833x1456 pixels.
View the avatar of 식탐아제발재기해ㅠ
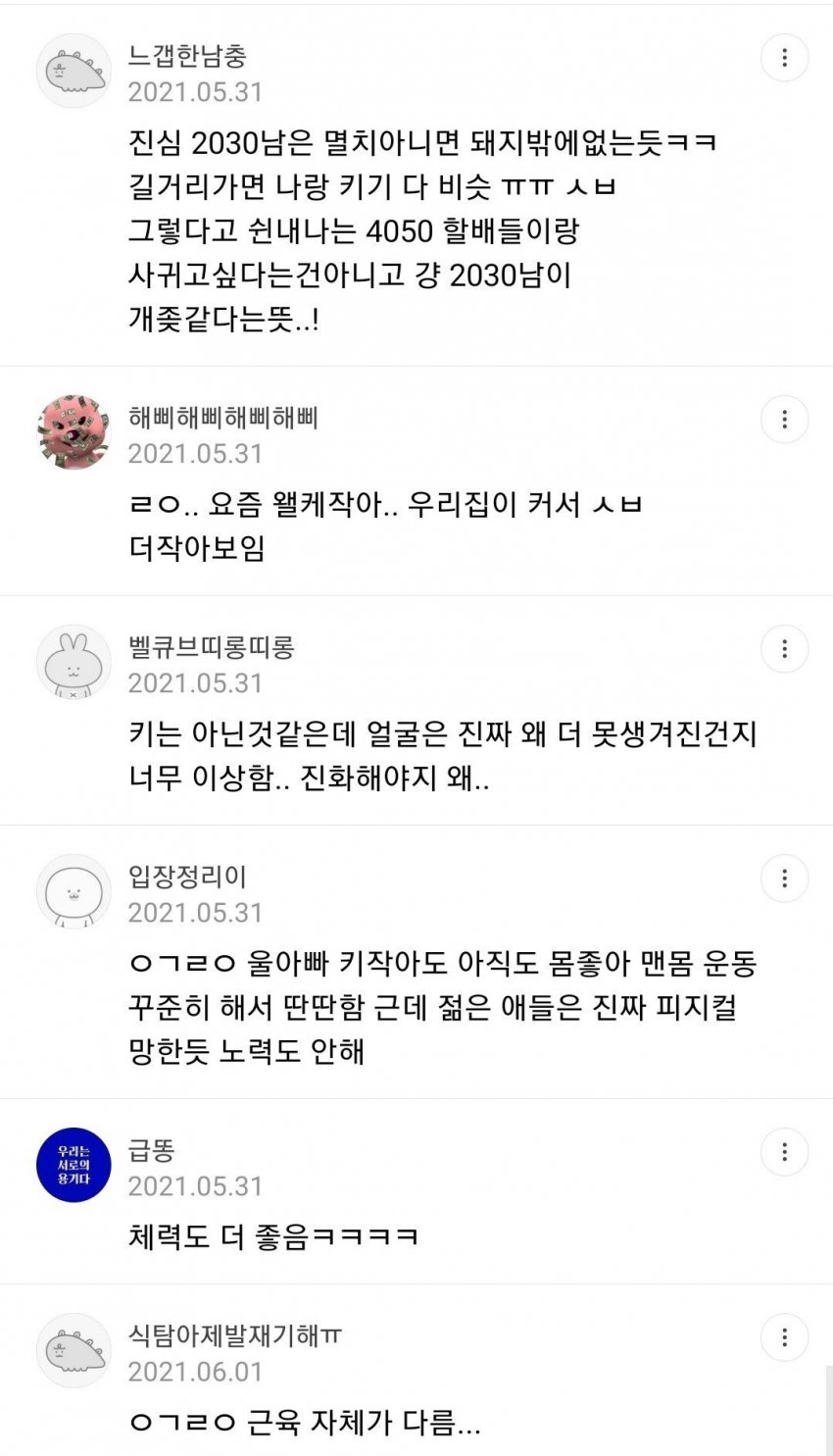tap(73, 1350)
